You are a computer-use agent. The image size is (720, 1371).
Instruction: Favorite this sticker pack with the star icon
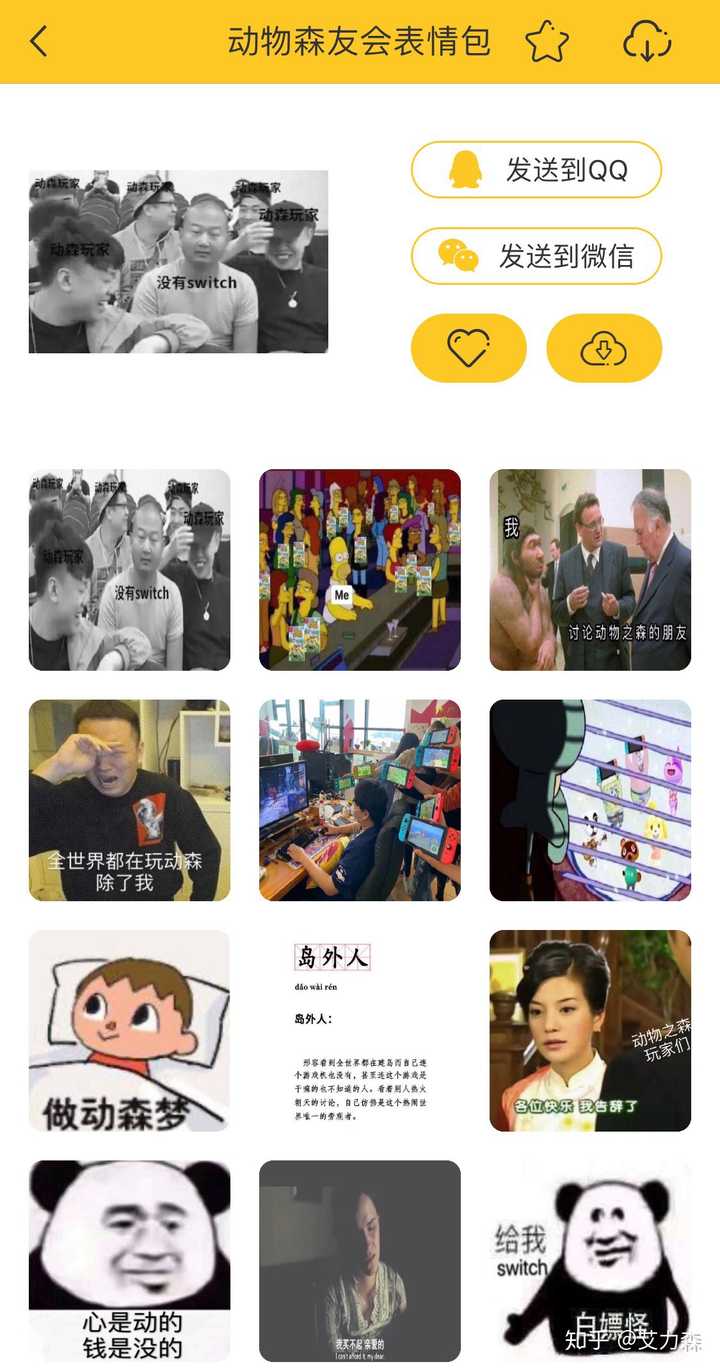[547, 42]
